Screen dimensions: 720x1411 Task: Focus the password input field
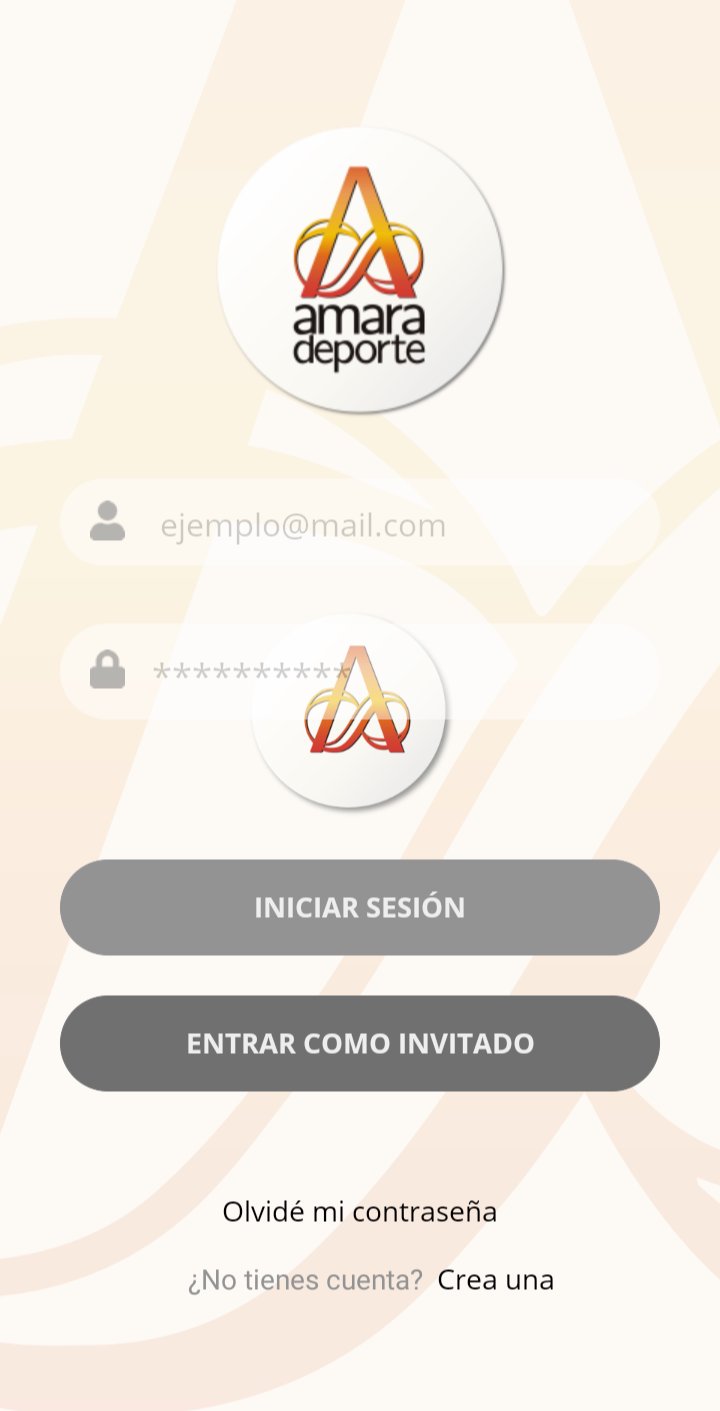[540, 672]
